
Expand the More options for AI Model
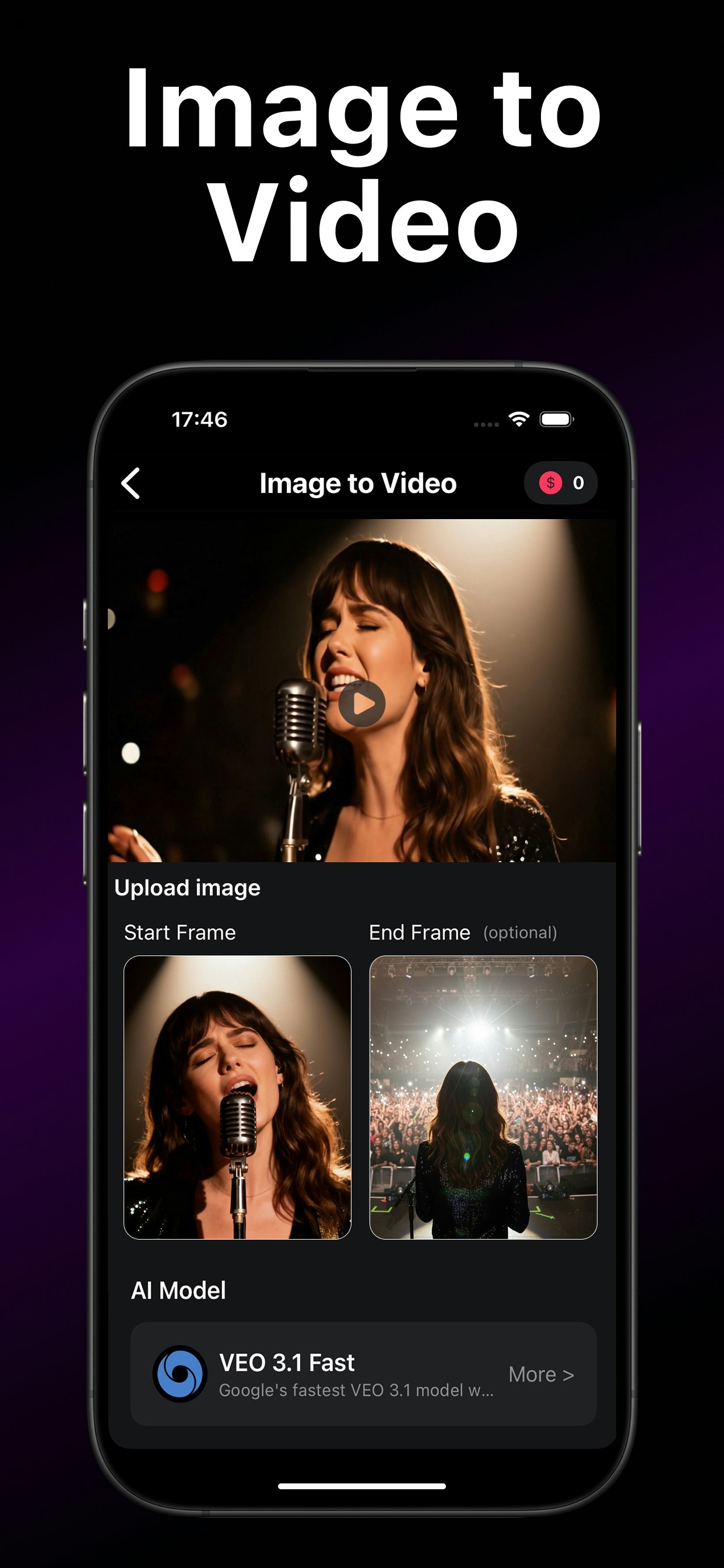(540, 1376)
